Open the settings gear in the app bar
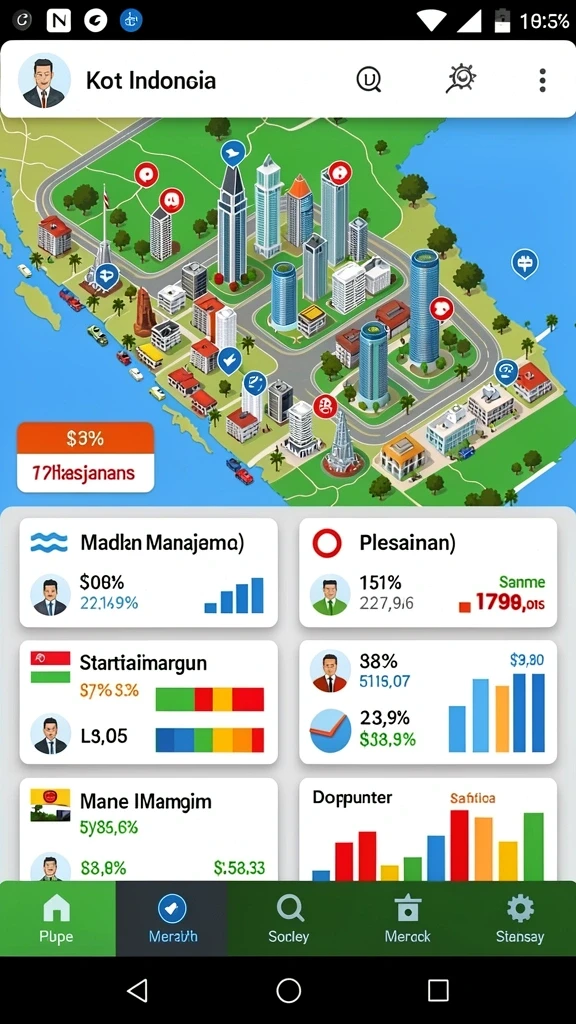Screen dimensions: 576x1024 [461, 79]
